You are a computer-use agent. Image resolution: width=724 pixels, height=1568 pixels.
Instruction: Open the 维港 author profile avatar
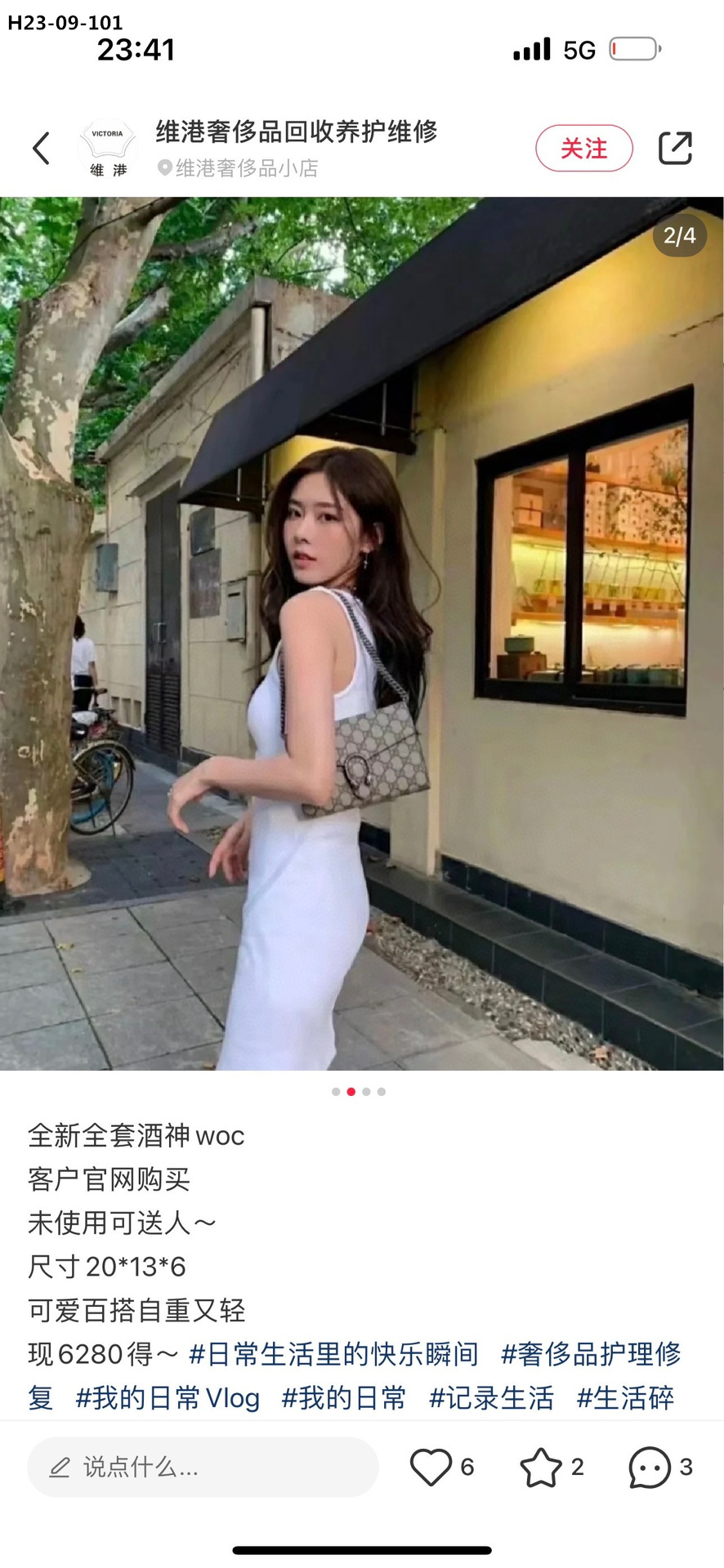[108, 149]
